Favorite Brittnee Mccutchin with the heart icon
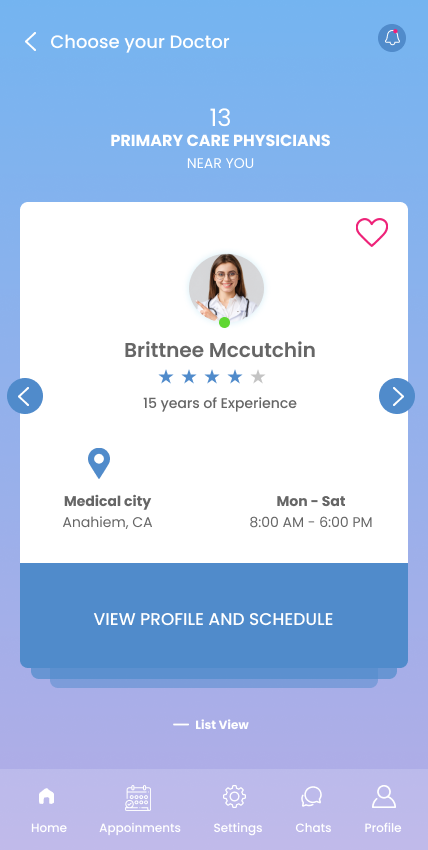The image size is (428, 850). [372, 232]
